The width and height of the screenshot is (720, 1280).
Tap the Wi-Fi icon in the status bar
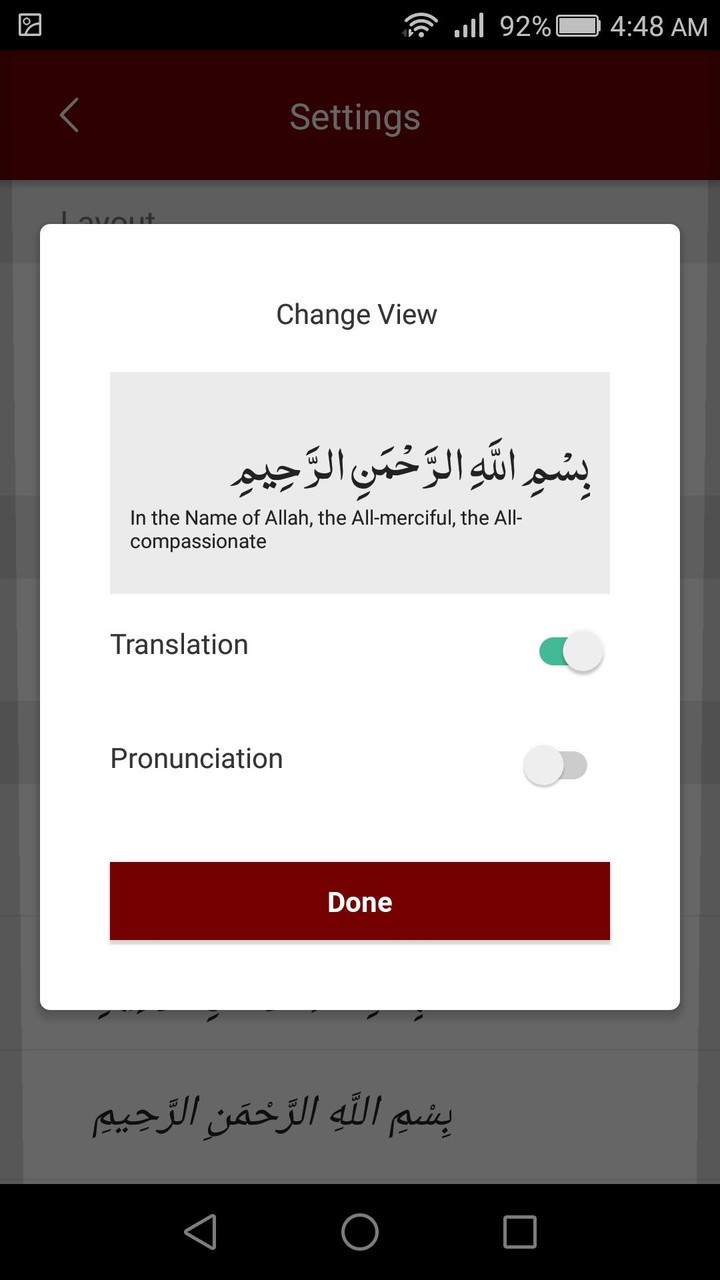[419, 25]
